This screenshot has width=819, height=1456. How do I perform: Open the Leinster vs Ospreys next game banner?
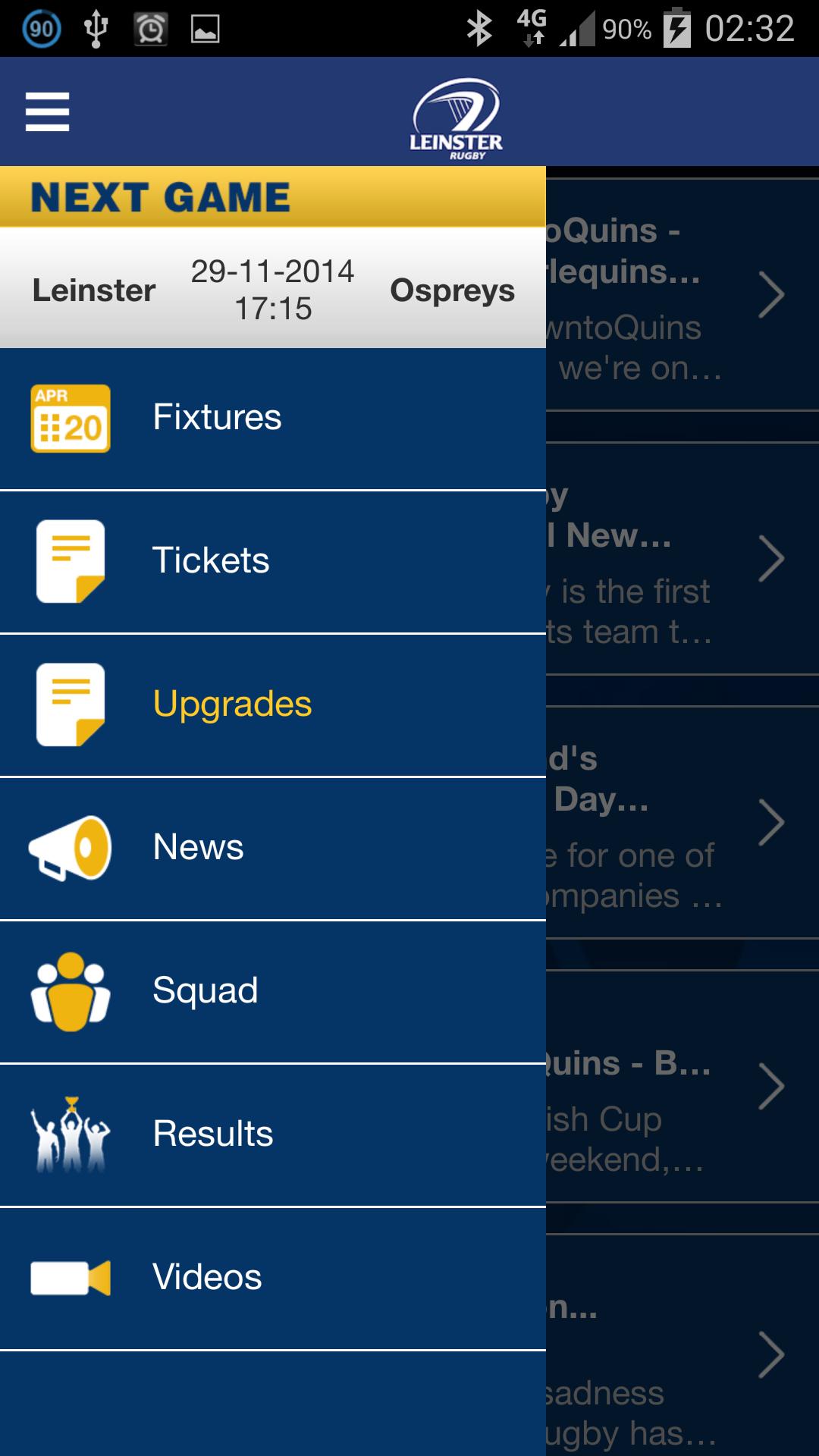[x=273, y=290]
